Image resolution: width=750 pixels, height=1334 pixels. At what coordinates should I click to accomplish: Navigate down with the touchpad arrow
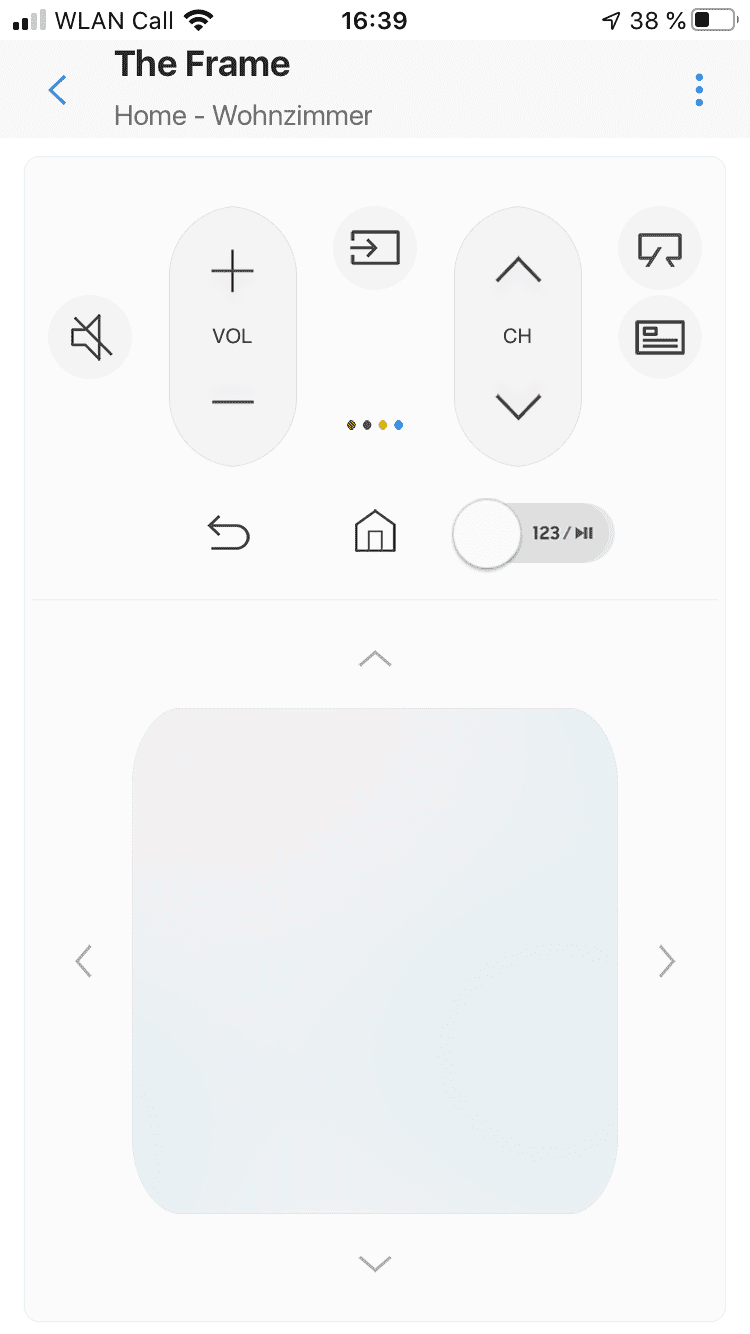click(375, 1264)
